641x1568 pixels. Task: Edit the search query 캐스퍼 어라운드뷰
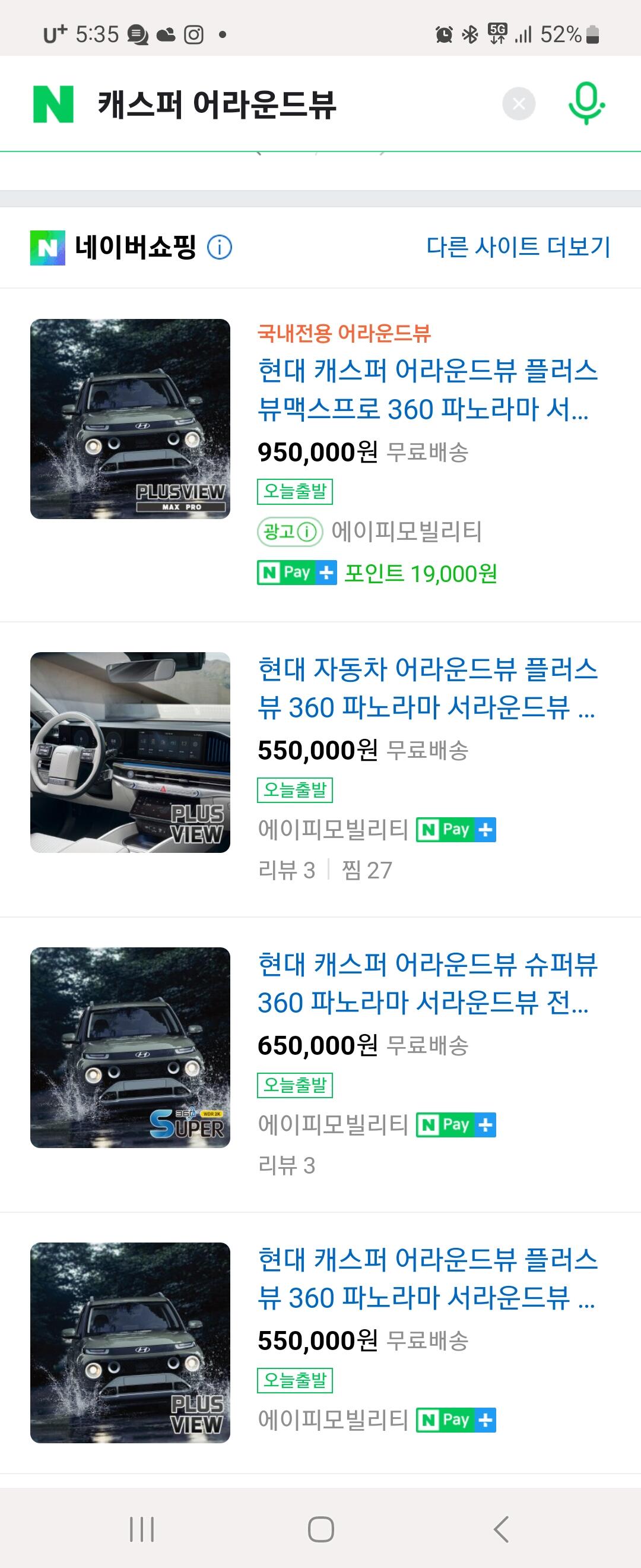pyautogui.click(x=217, y=104)
